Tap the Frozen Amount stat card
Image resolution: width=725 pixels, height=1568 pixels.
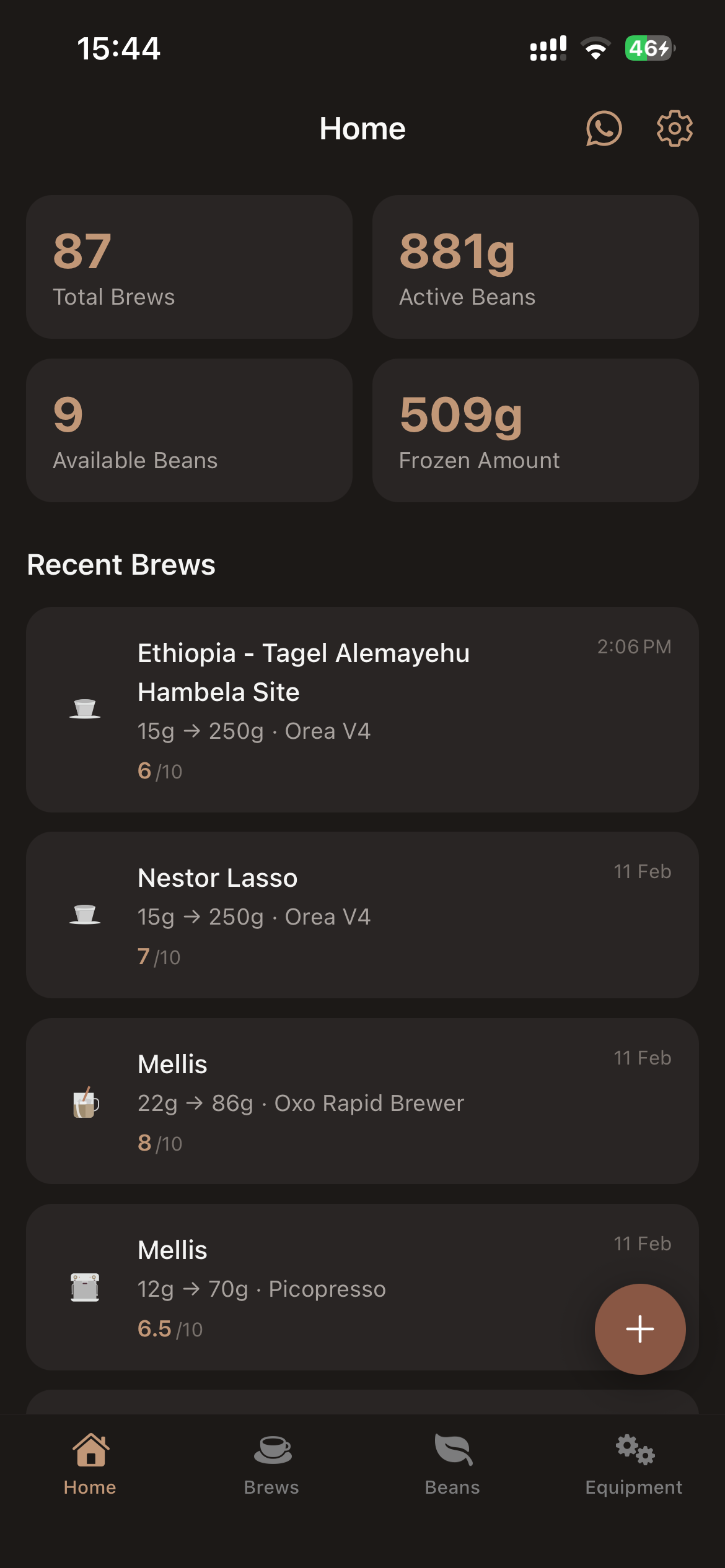click(536, 429)
